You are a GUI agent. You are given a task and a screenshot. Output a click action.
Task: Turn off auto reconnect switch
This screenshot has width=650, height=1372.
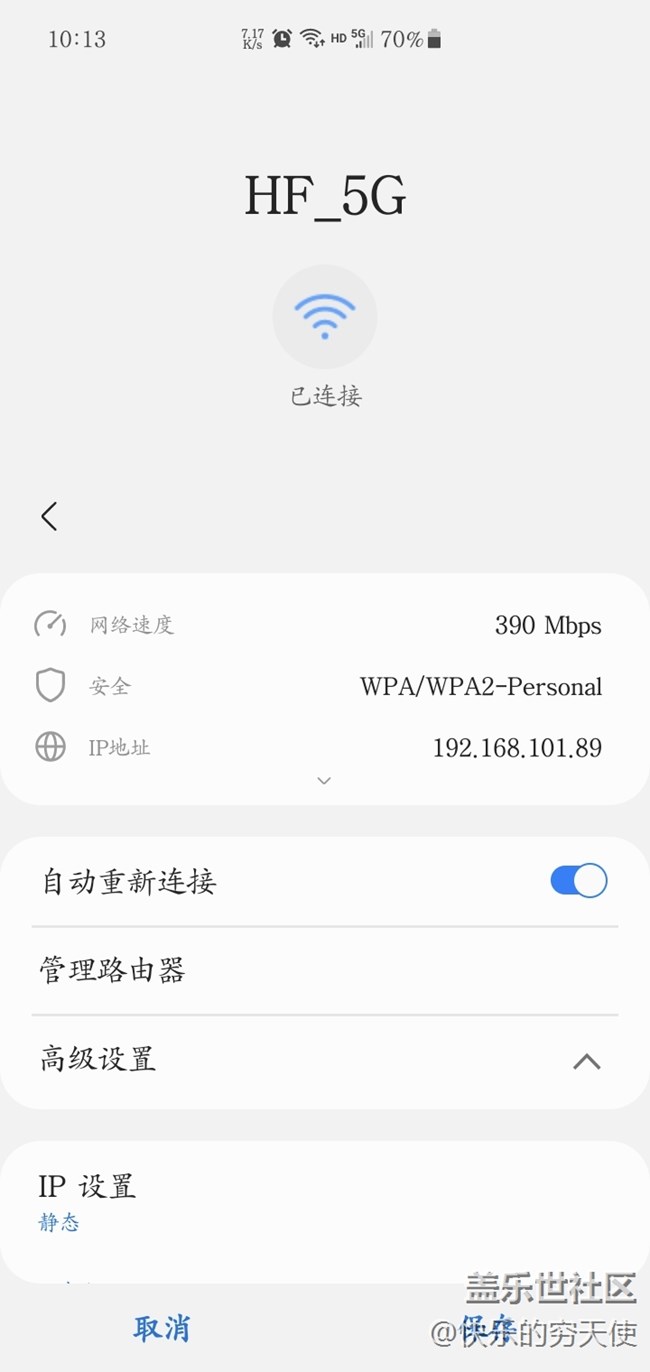tap(578, 881)
